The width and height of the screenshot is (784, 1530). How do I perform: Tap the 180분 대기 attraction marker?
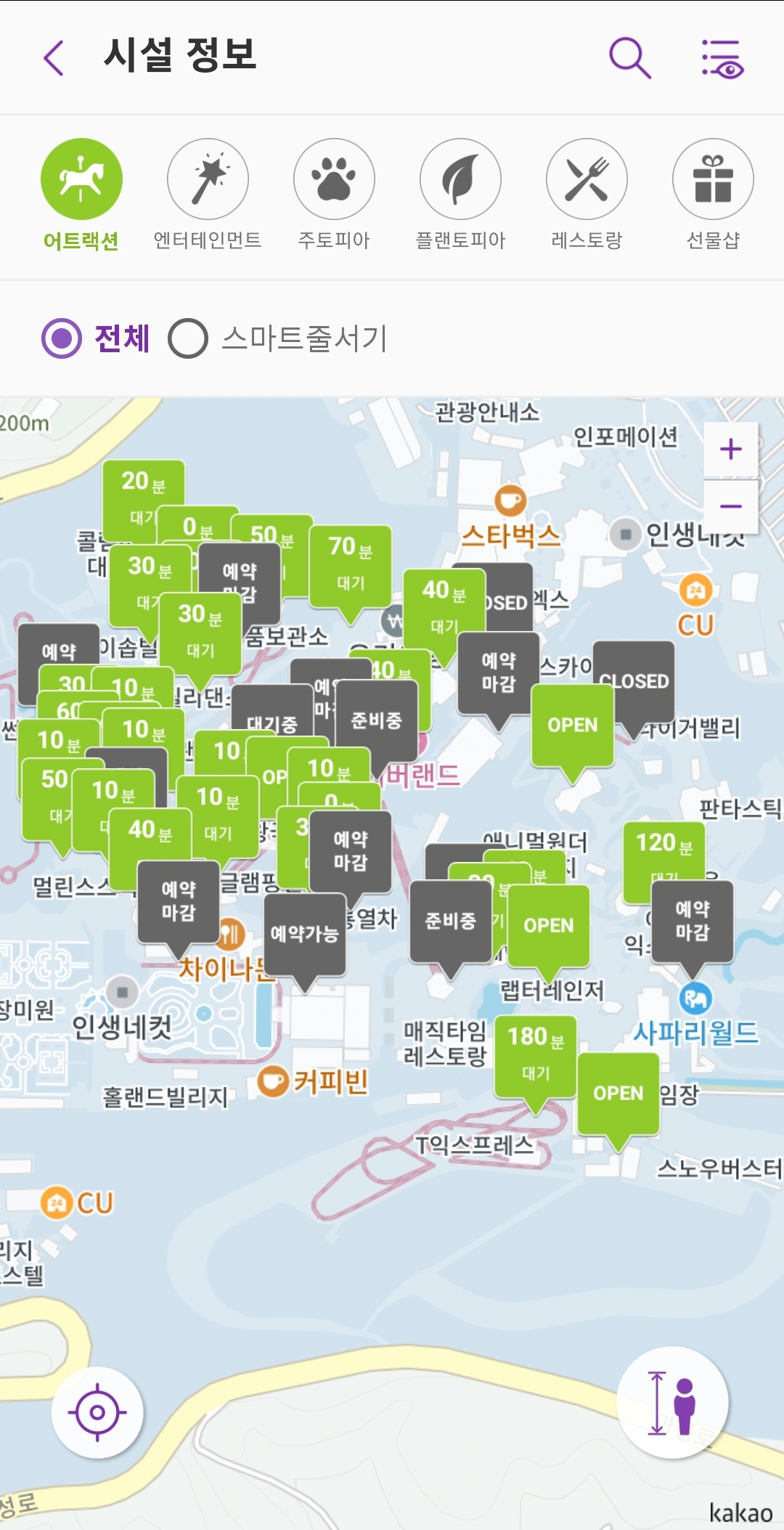pyautogui.click(x=536, y=1058)
